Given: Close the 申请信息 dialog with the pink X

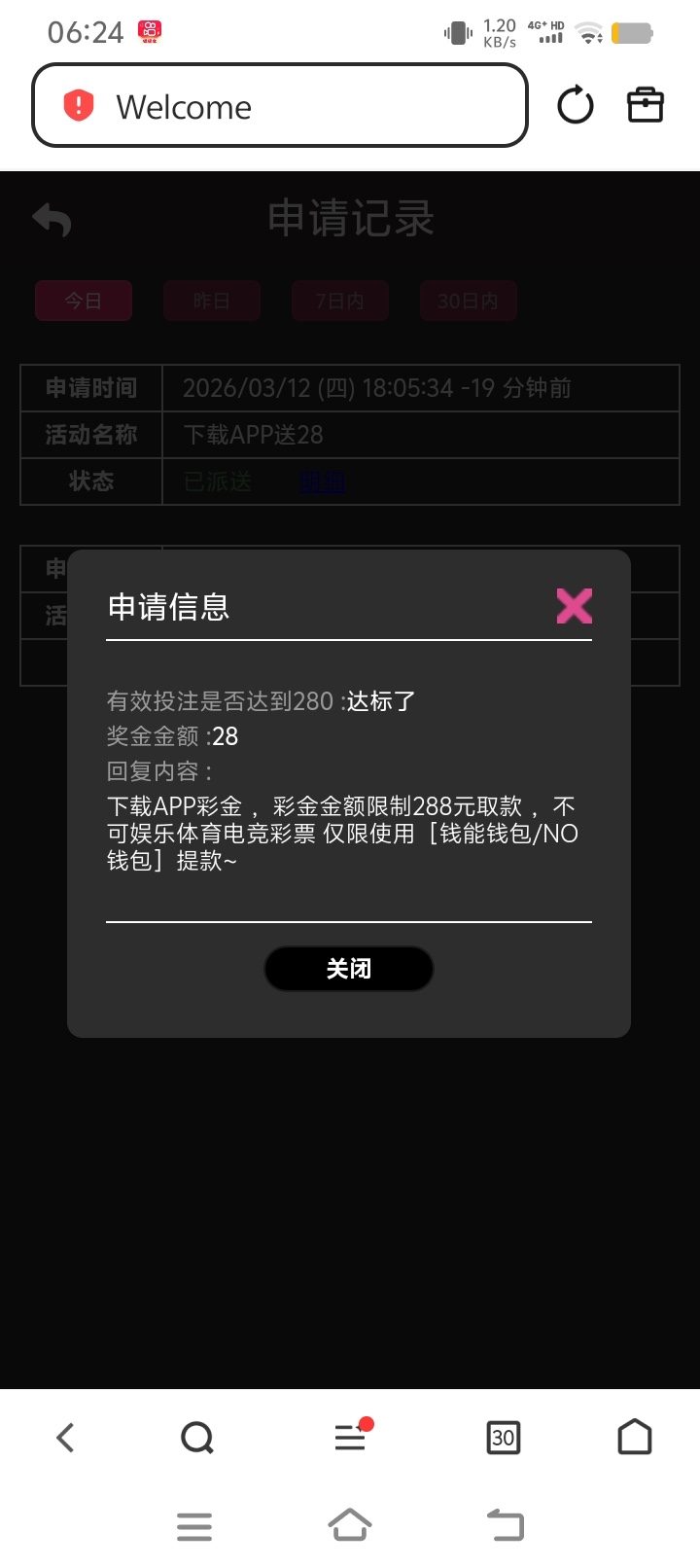Looking at the screenshot, I should [x=574, y=606].
